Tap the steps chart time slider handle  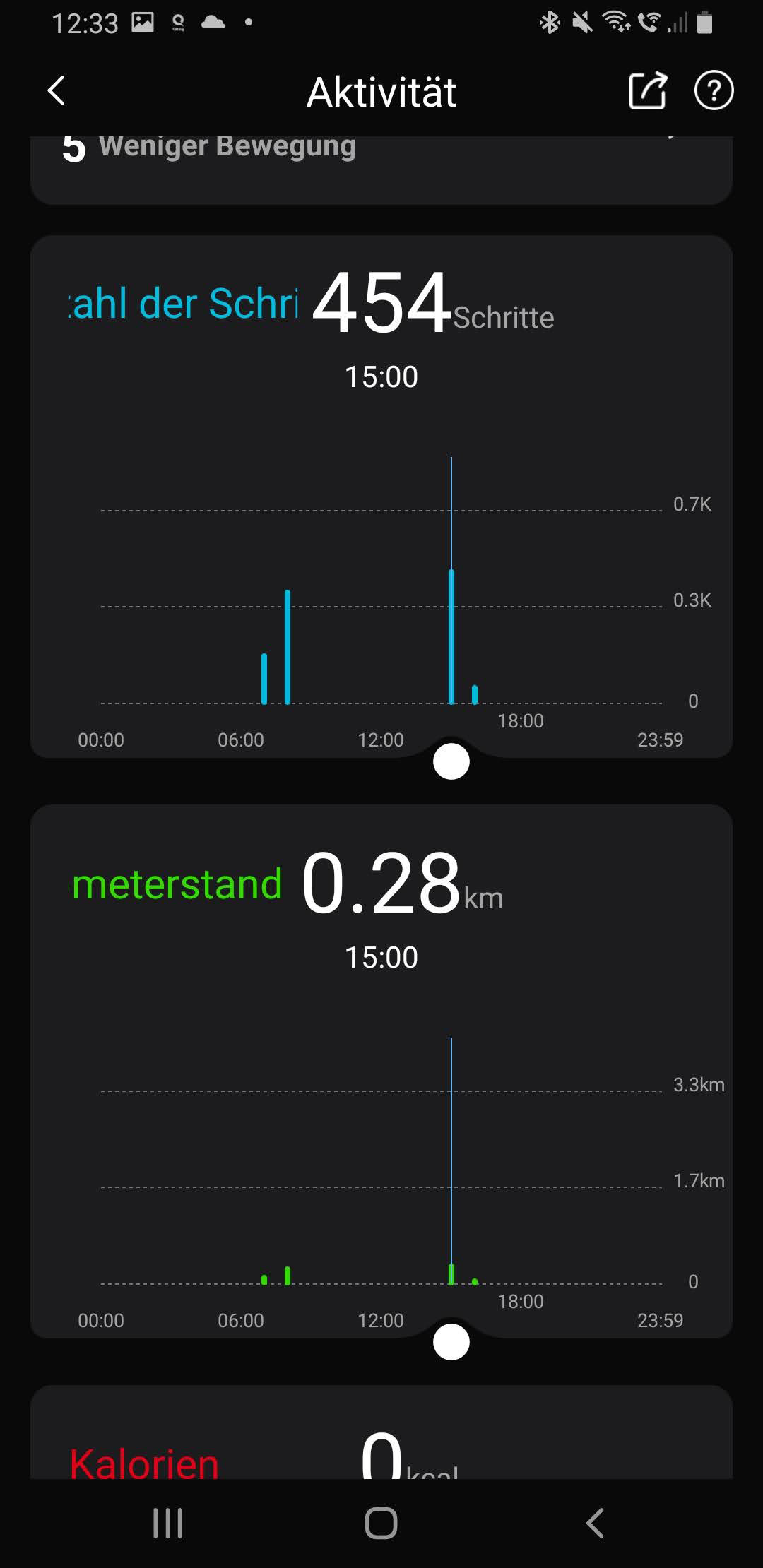(x=451, y=761)
